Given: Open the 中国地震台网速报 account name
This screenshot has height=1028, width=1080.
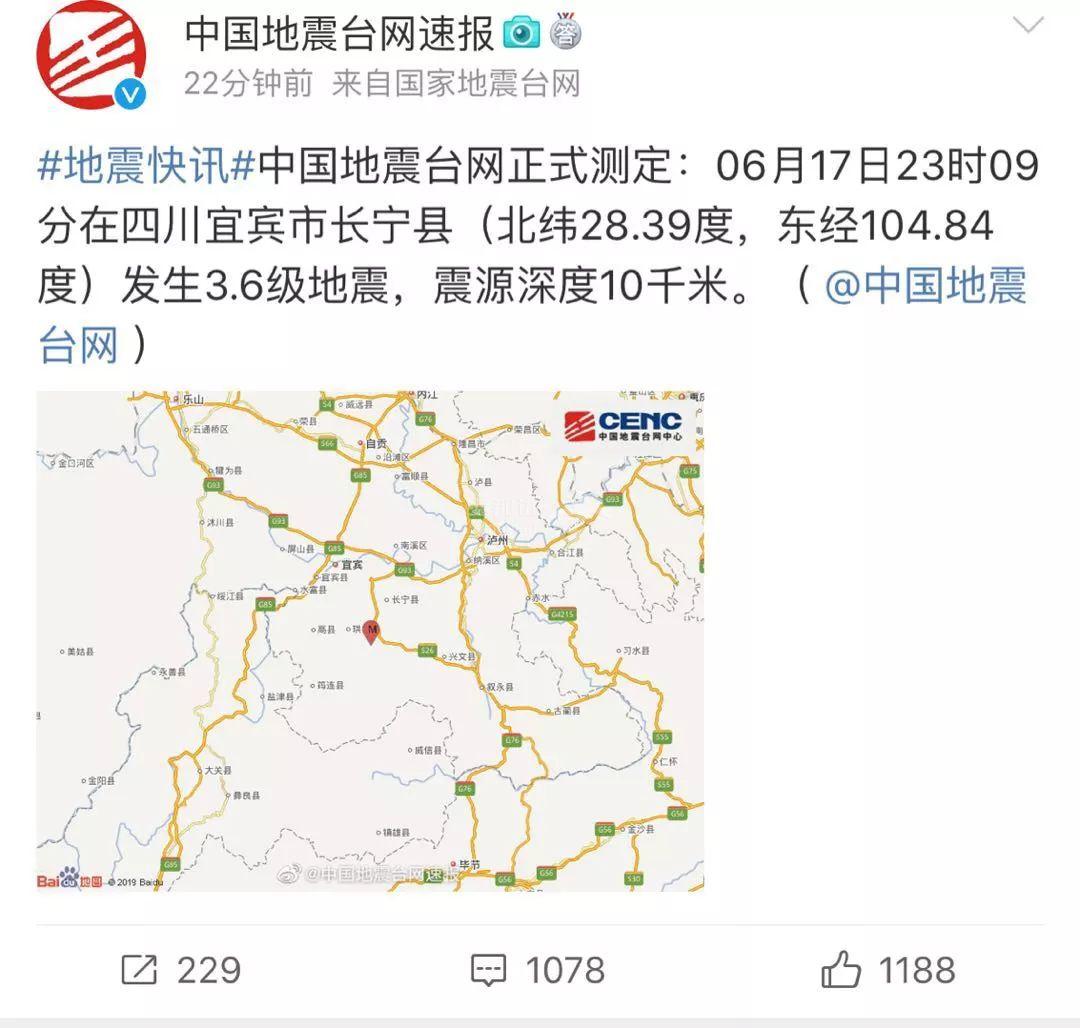Looking at the screenshot, I should point(340,34).
